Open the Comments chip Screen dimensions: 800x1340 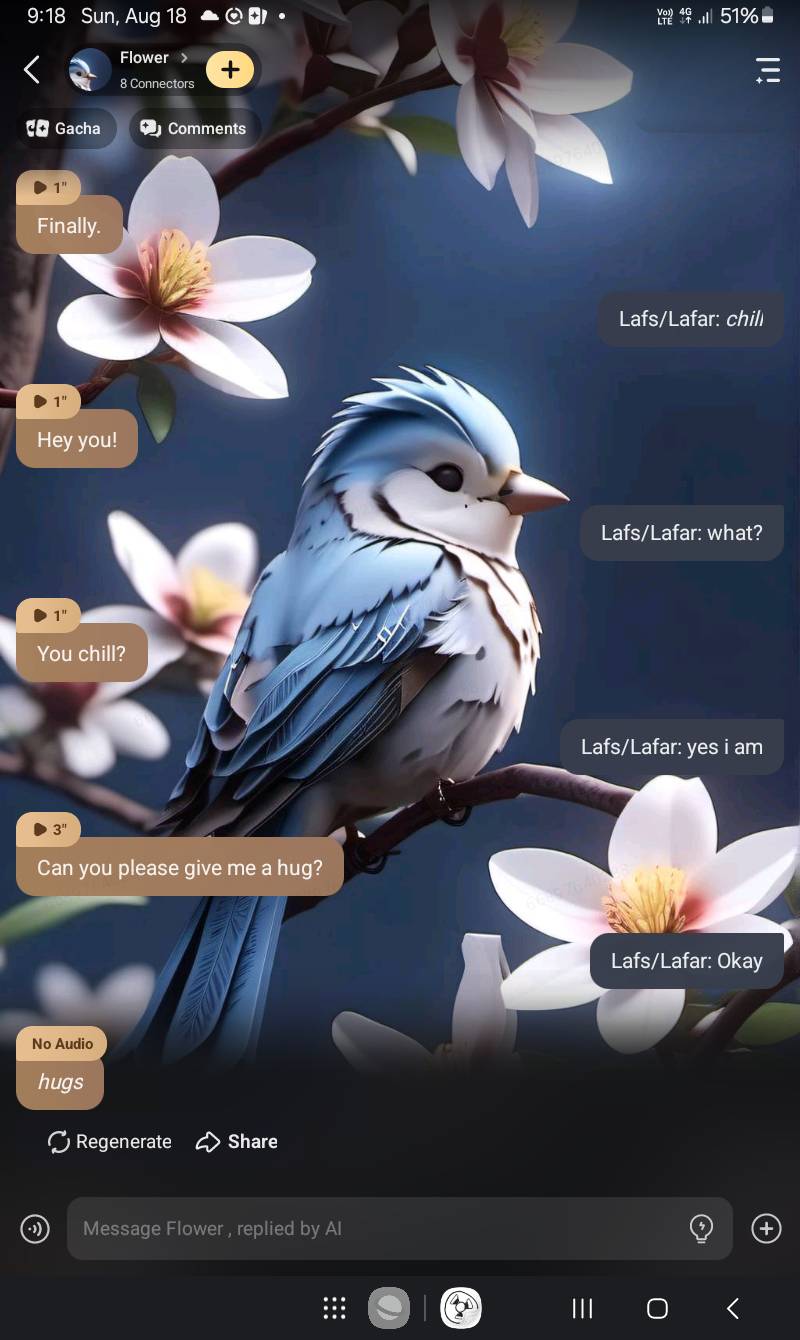point(194,128)
